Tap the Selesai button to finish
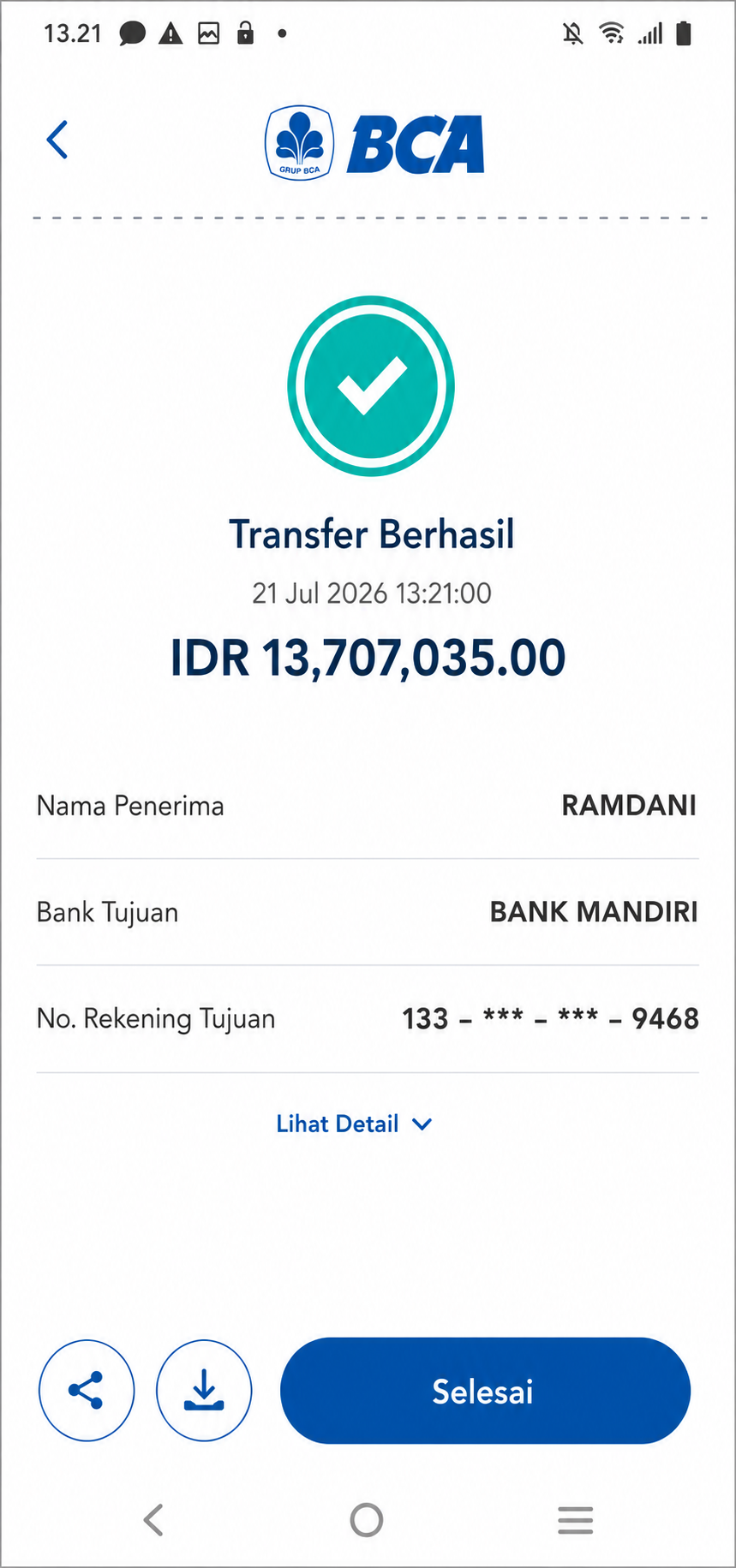This screenshot has width=736, height=1568. tap(485, 1391)
